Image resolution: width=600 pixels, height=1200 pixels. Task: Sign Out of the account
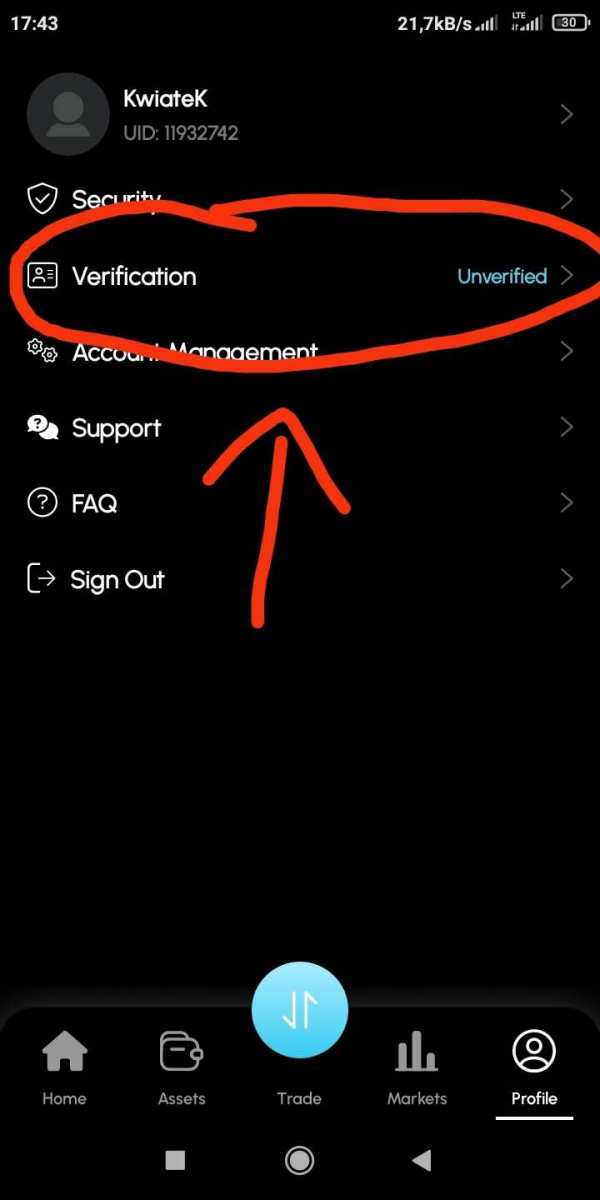coord(300,579)
